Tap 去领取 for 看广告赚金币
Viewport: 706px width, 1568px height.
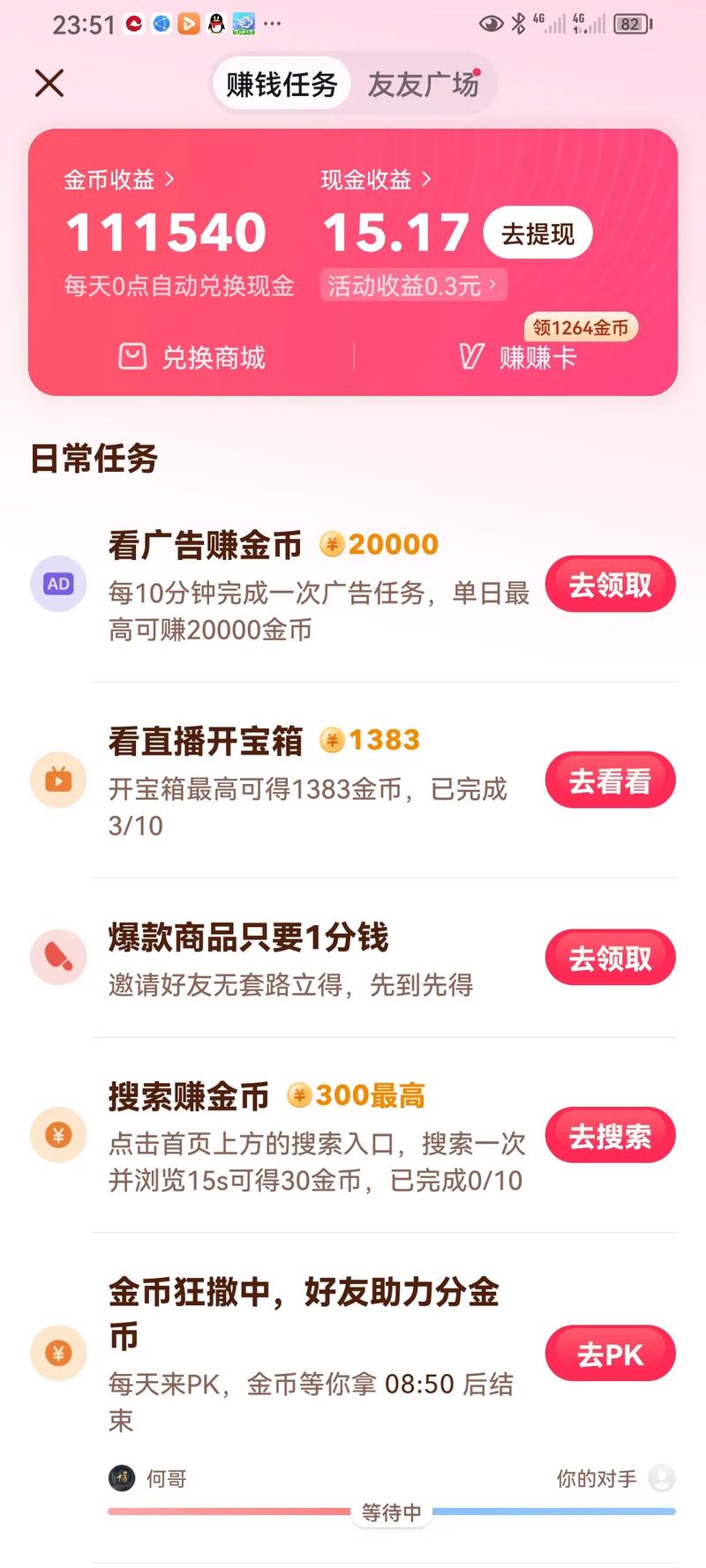(610, 585)
